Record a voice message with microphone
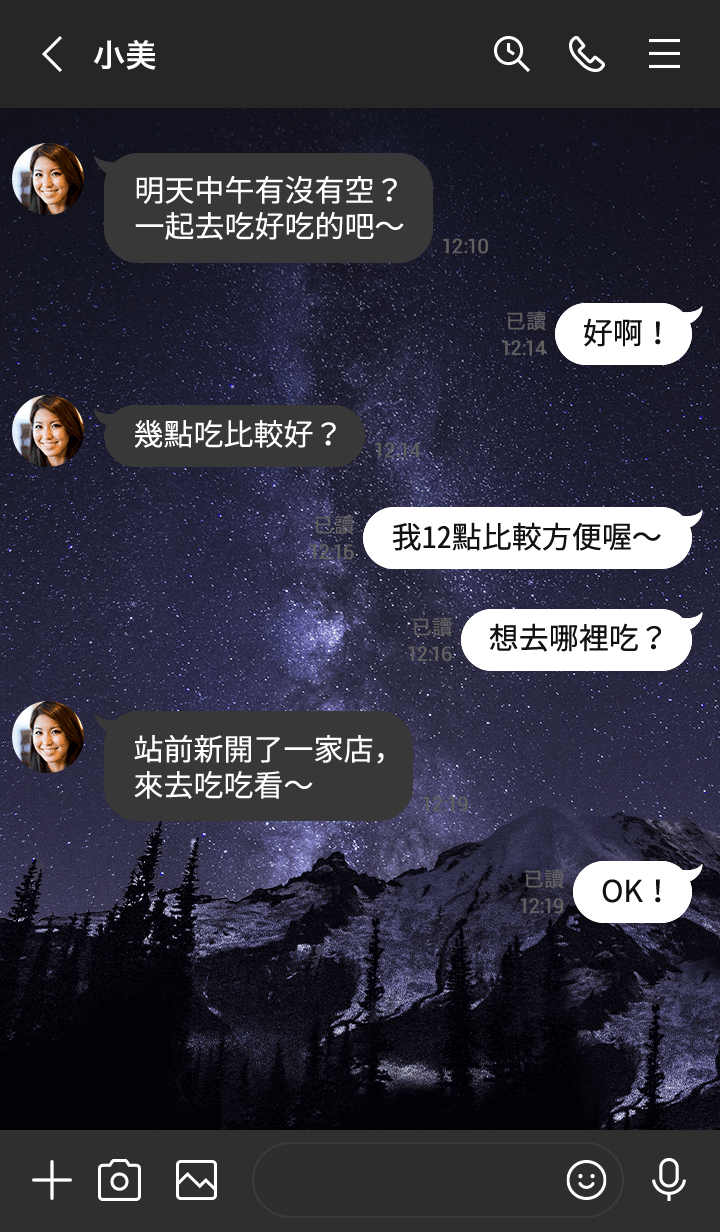 [668, 1181]
